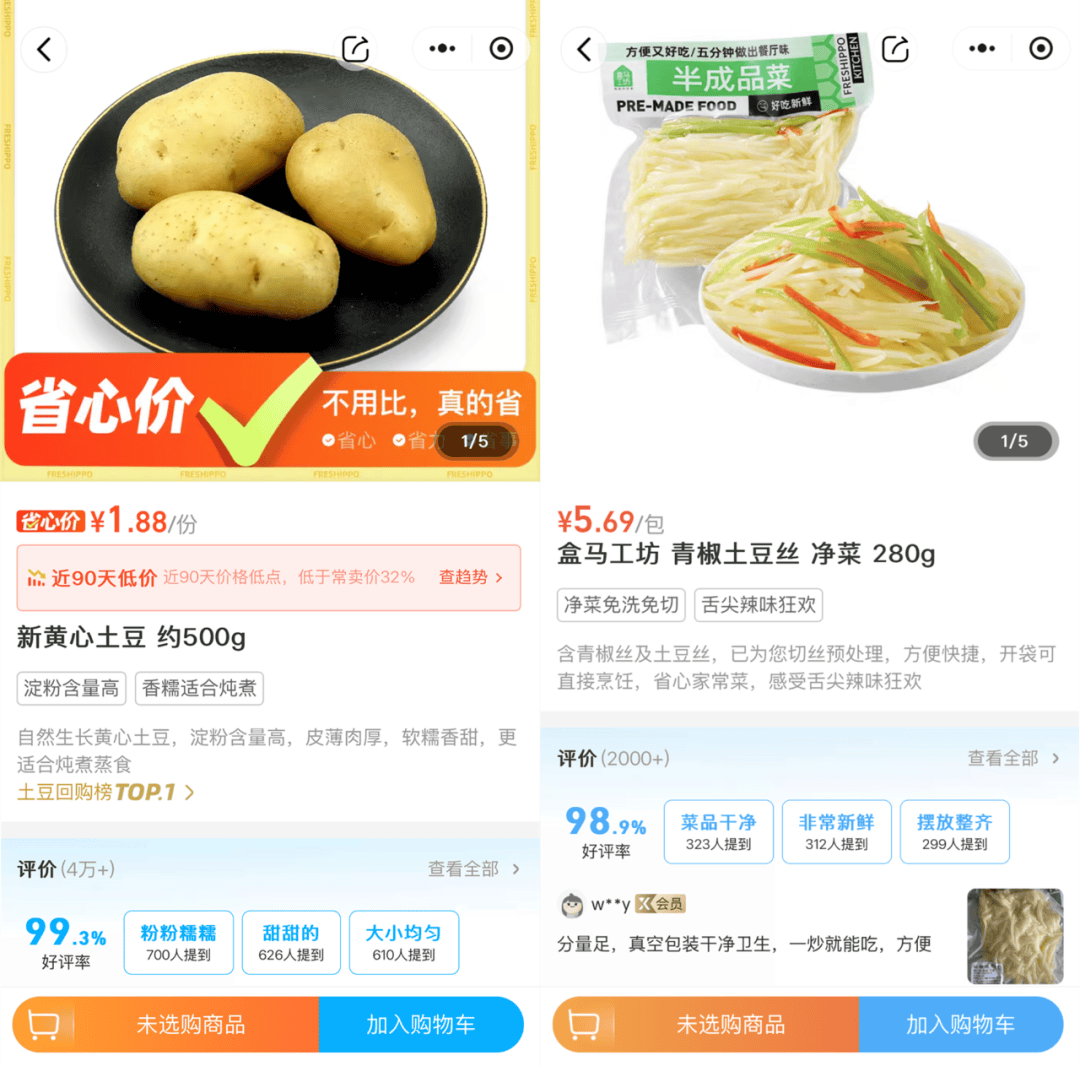Share the 新黄心土豆 product
The image size is (1080, 1066).
pos(356,49)
